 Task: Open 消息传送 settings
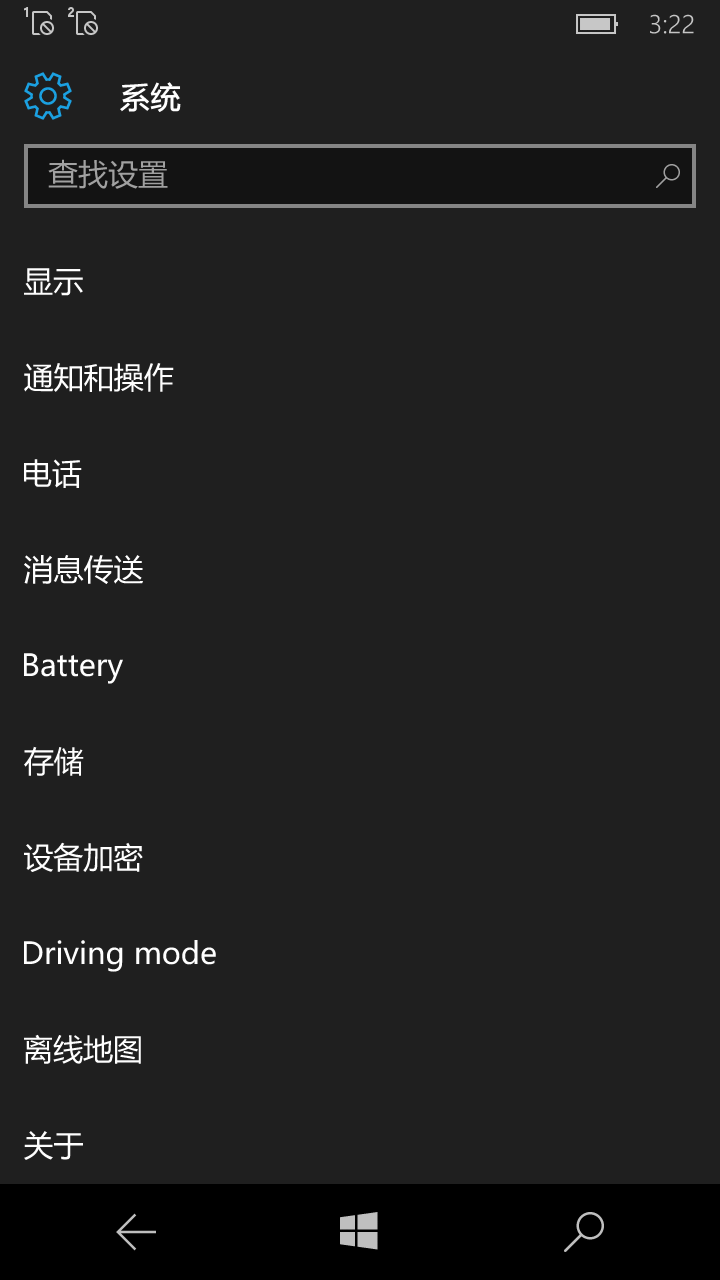(x=360, y=570)
